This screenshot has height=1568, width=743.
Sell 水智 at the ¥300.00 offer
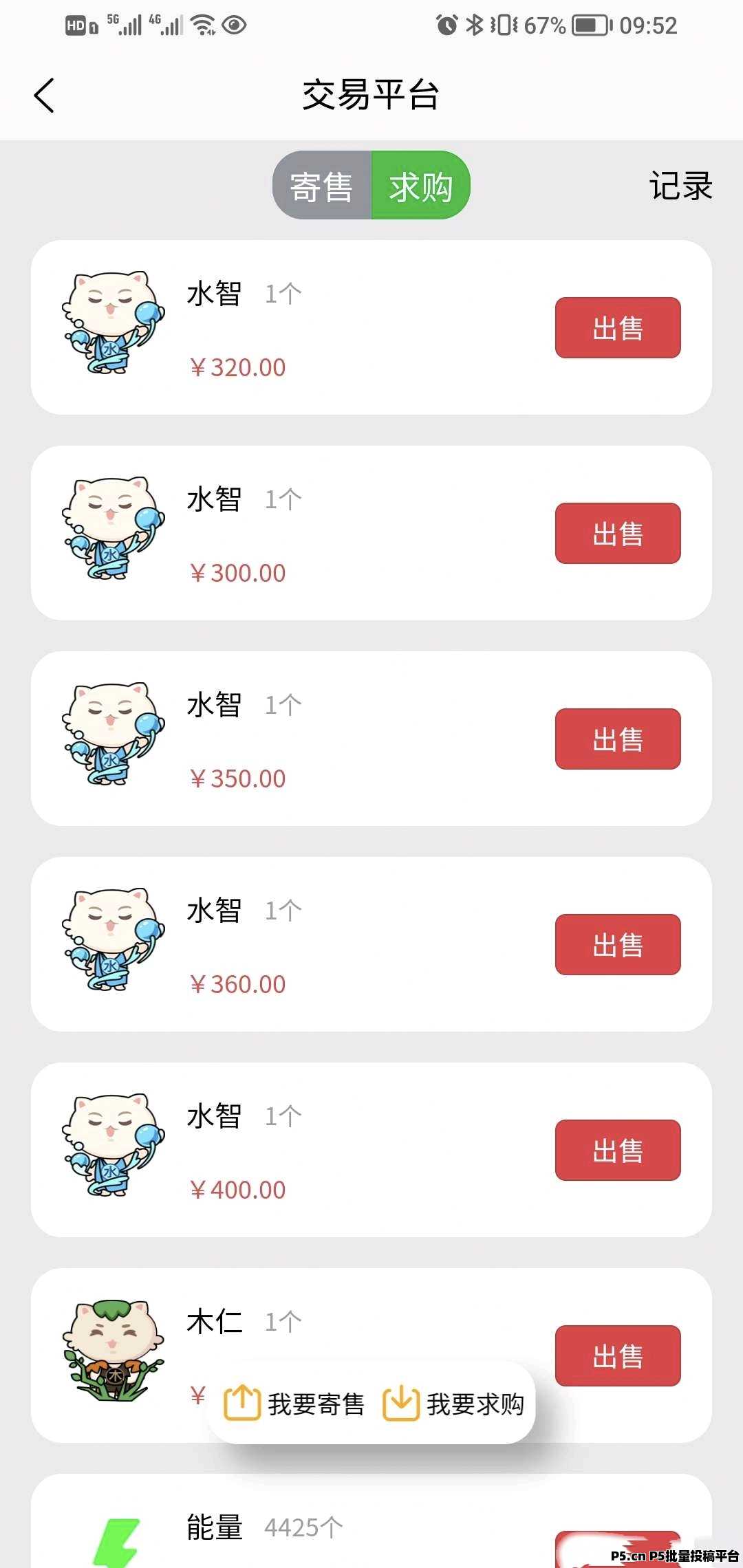[x=617, y=534]
